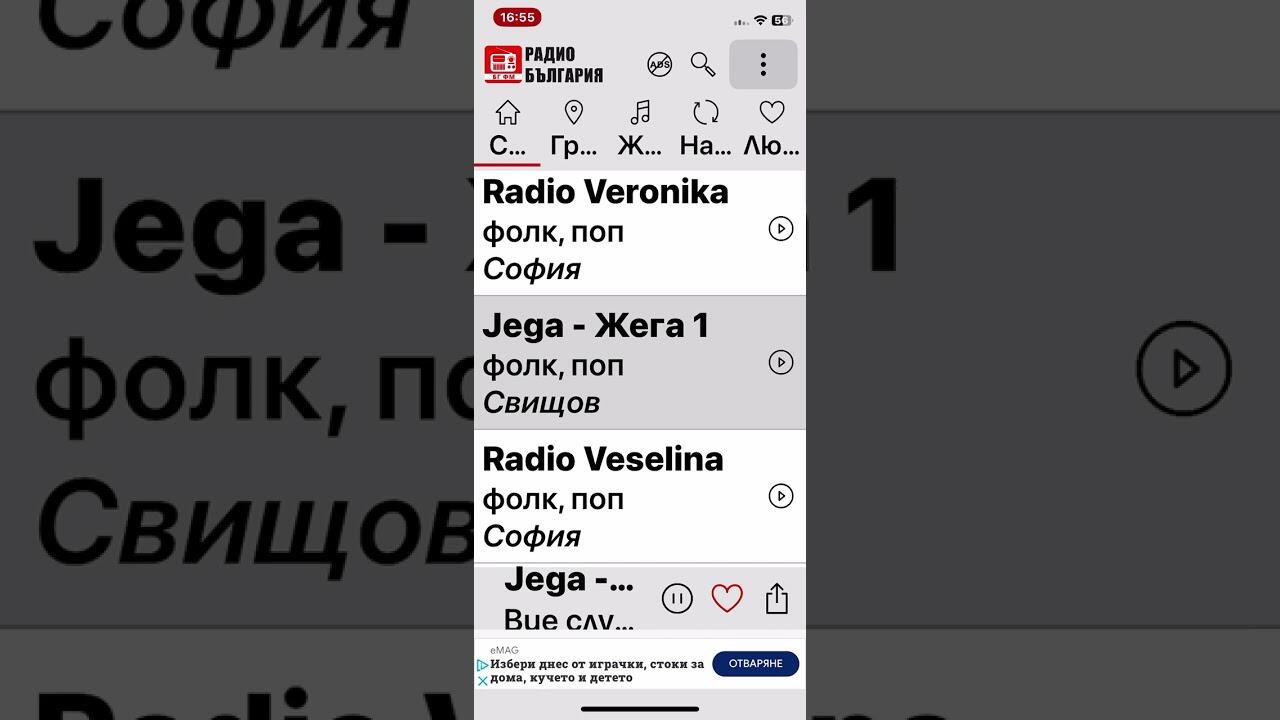1280x720 pixels.
Task: Open the three-dot overflow menu
Action: [763, 65]
